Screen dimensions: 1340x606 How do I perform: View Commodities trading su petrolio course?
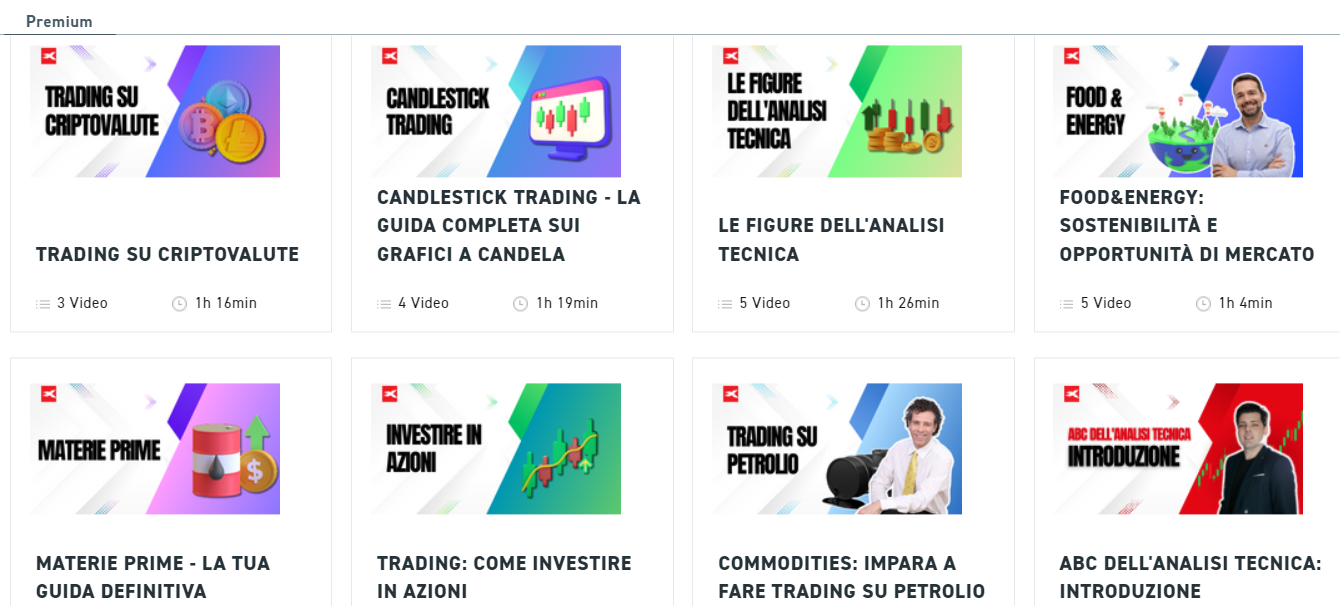click(851, 577)
